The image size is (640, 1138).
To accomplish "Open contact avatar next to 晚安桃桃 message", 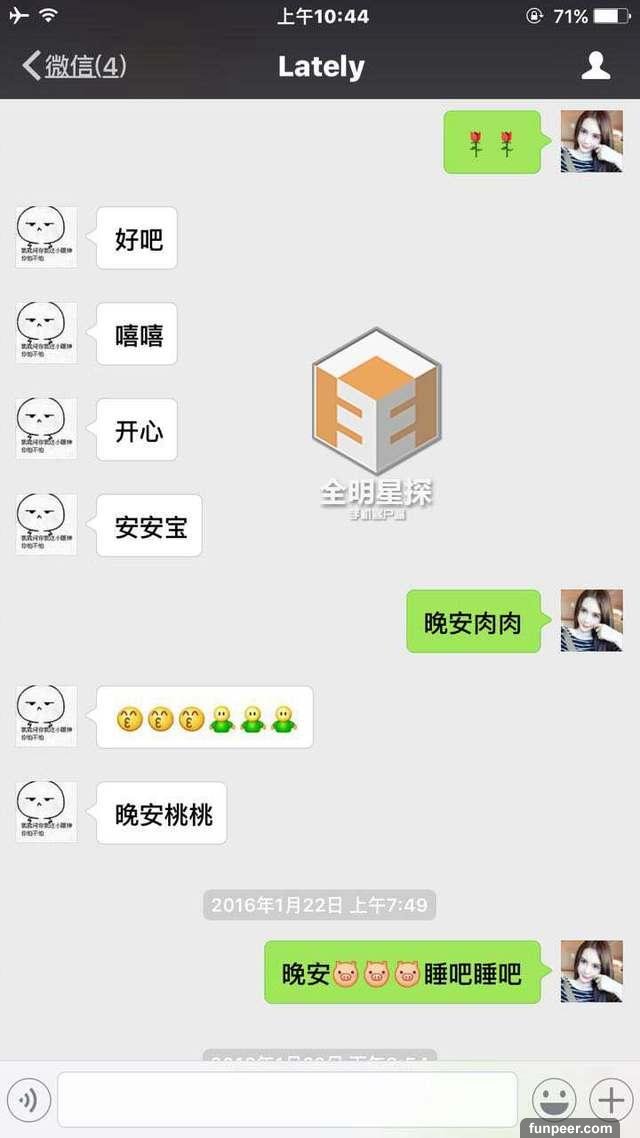I will pos(46,812).
